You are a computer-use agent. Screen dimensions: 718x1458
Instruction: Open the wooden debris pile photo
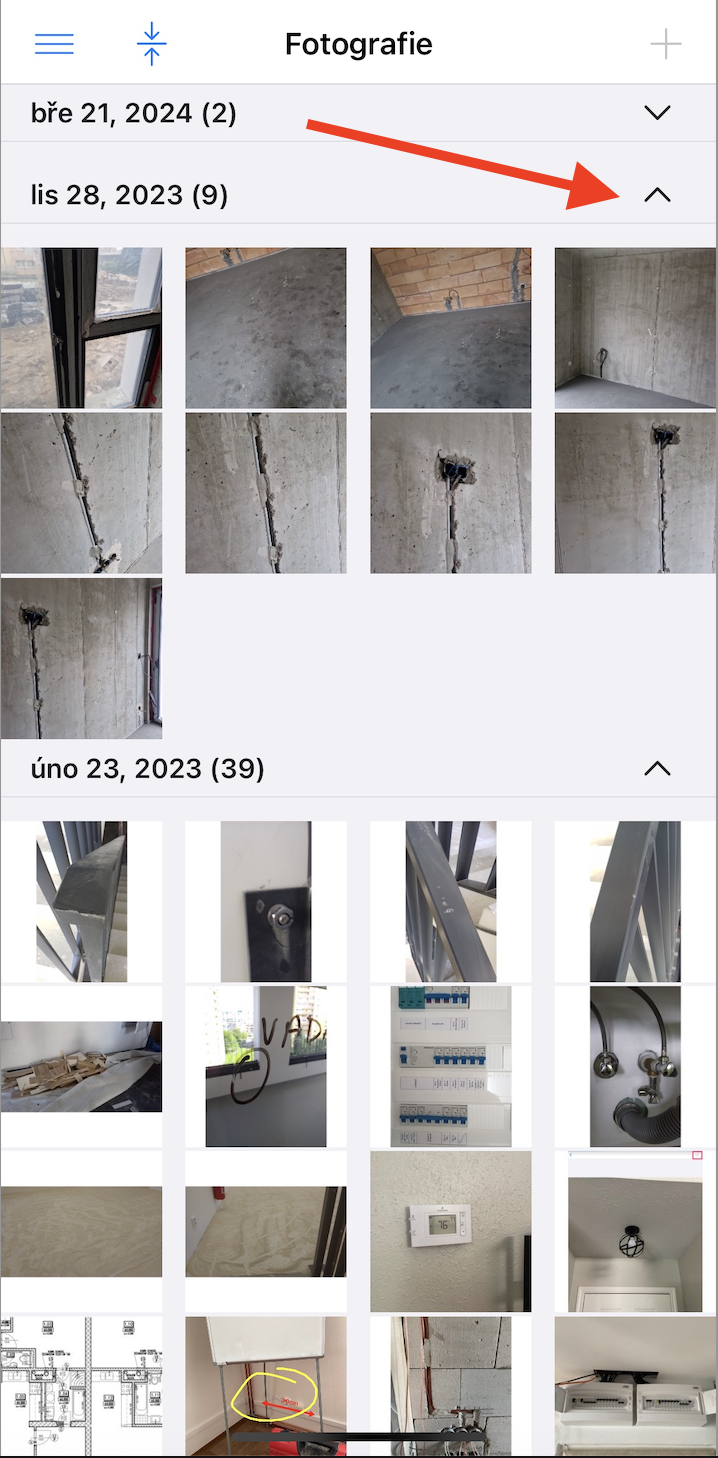81,1066
